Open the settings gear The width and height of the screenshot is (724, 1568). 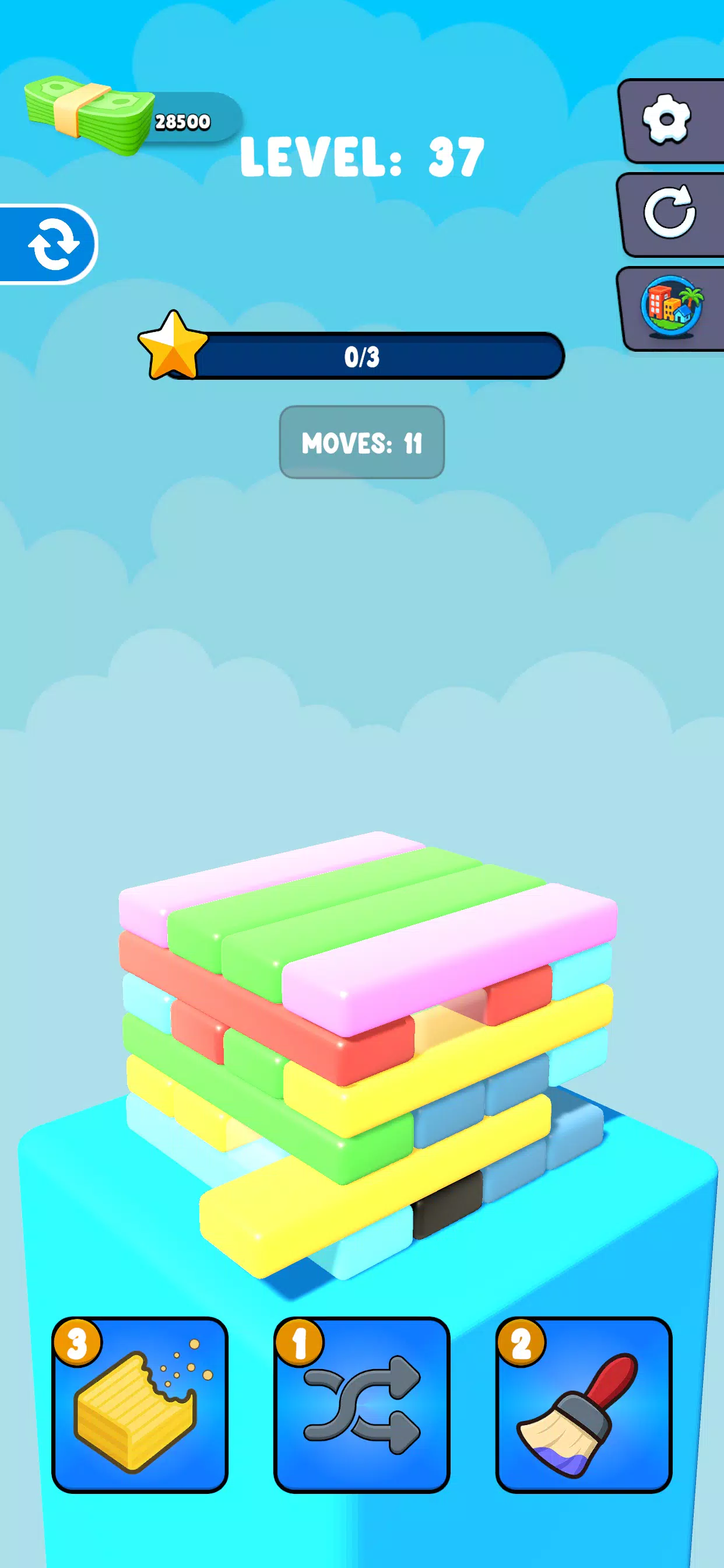coord(667,120)
